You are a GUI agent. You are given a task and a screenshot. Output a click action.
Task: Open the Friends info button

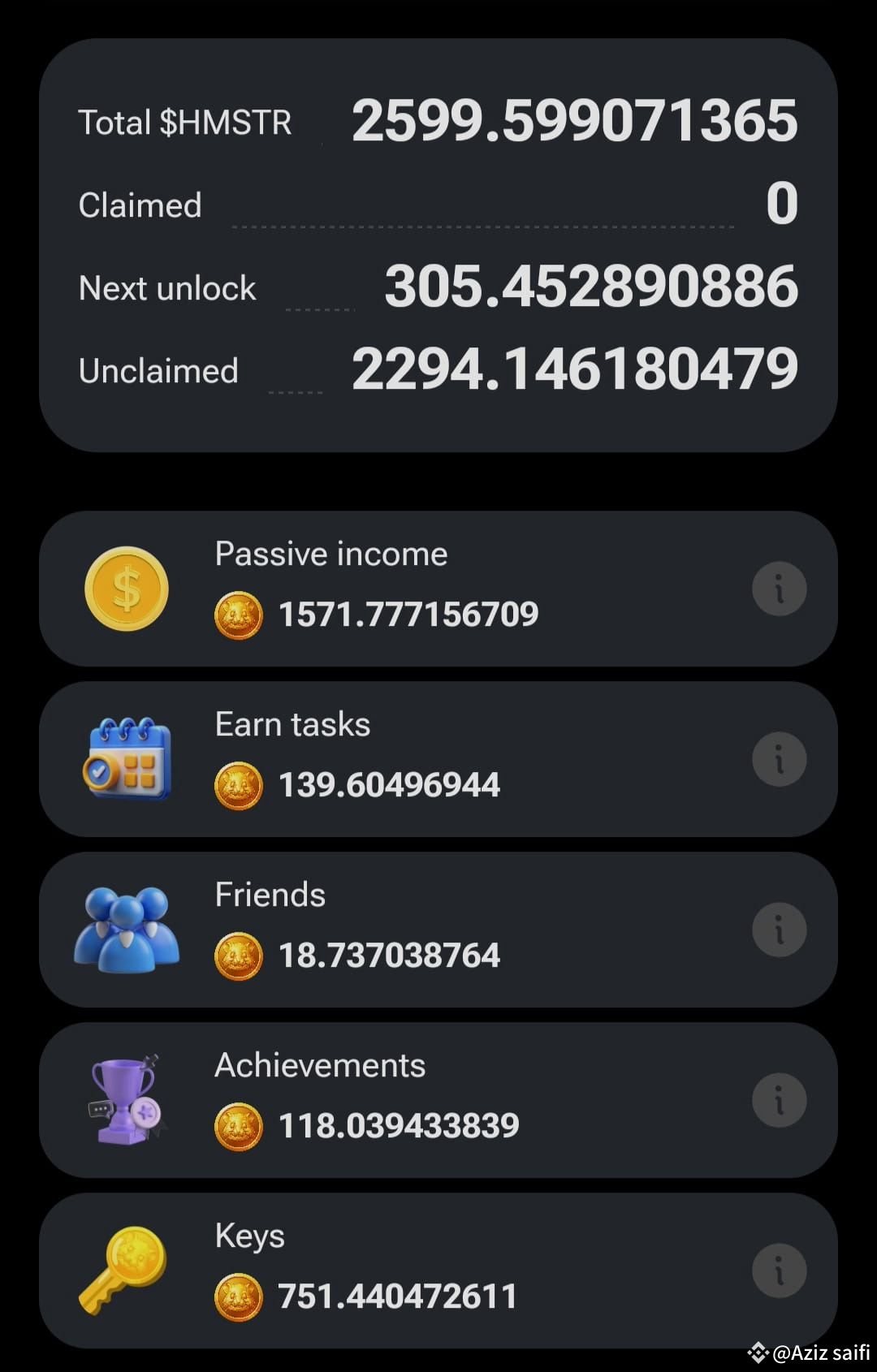click(779, 930)
